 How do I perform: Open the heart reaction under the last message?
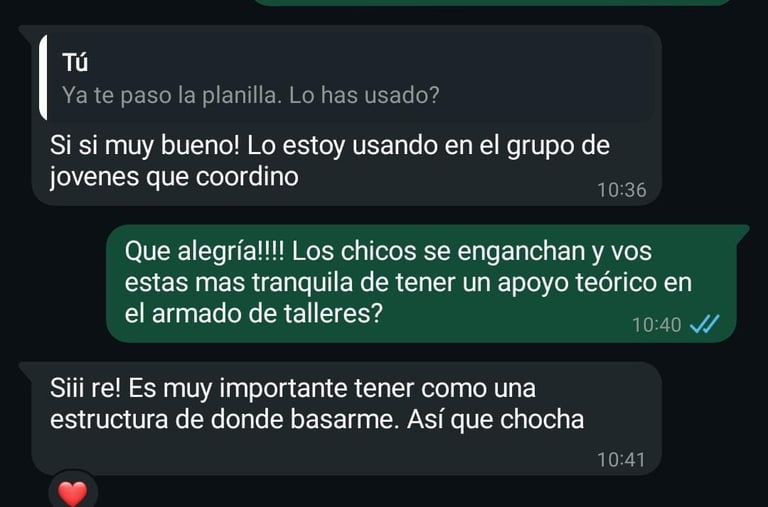(73, 491)
